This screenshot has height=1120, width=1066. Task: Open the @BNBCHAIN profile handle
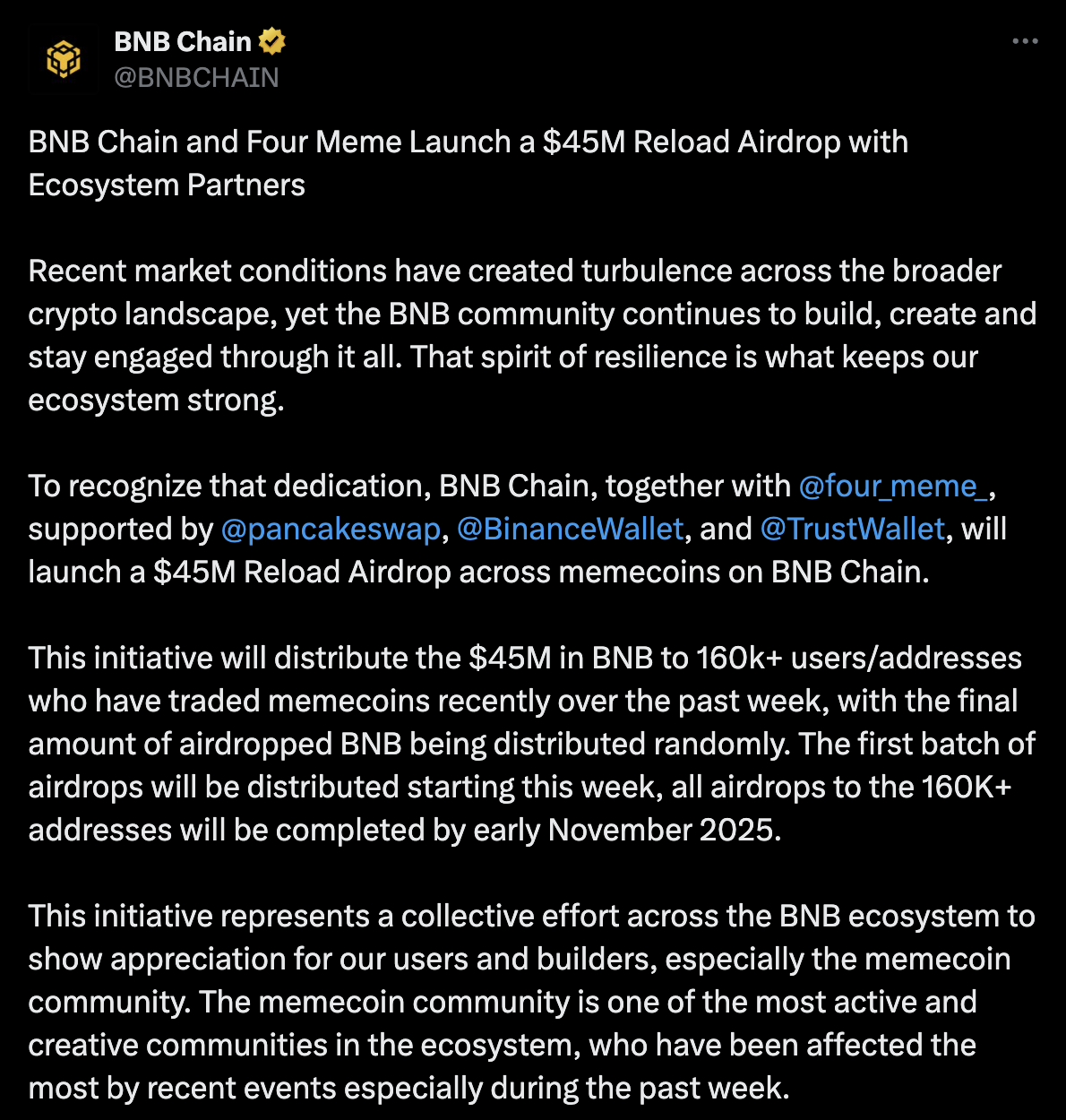pos(196,78)
